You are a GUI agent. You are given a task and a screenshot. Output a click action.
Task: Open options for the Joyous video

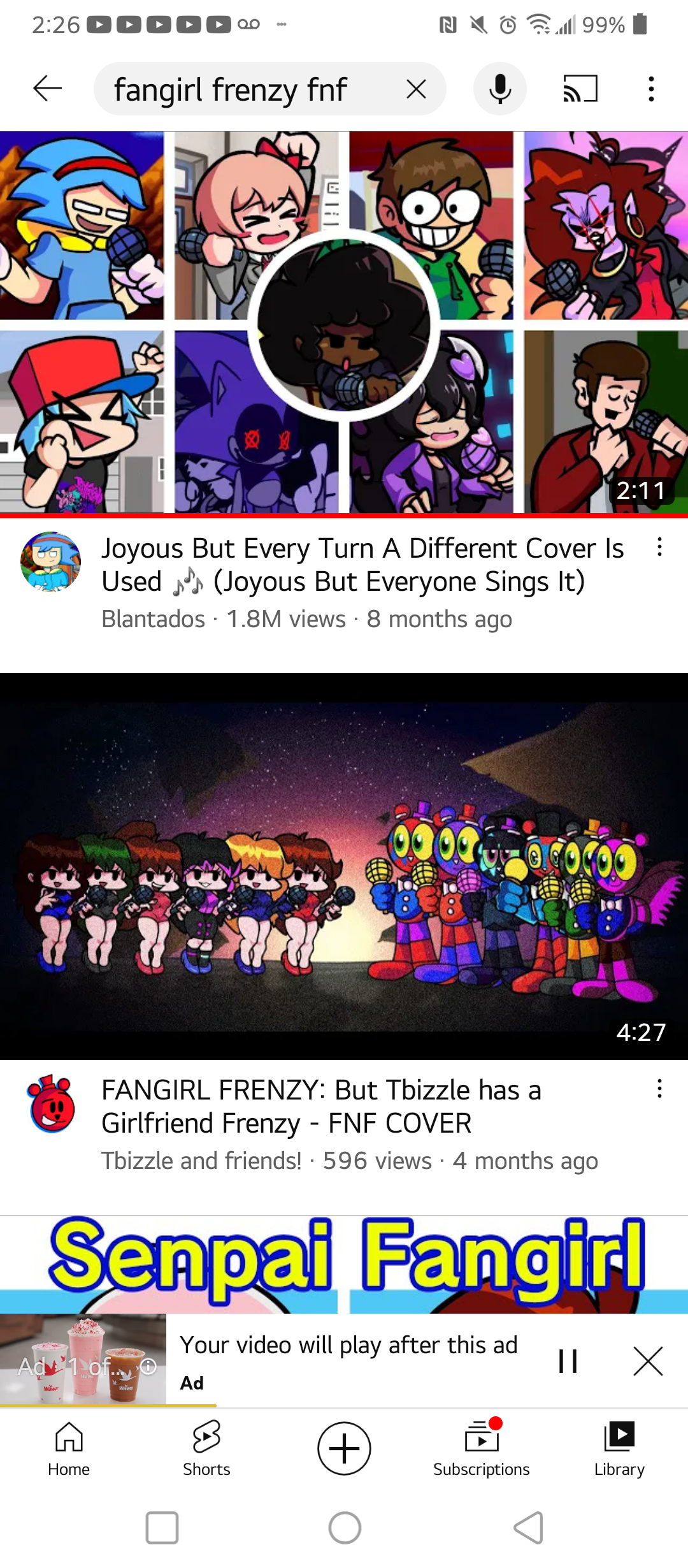[659, 547]
